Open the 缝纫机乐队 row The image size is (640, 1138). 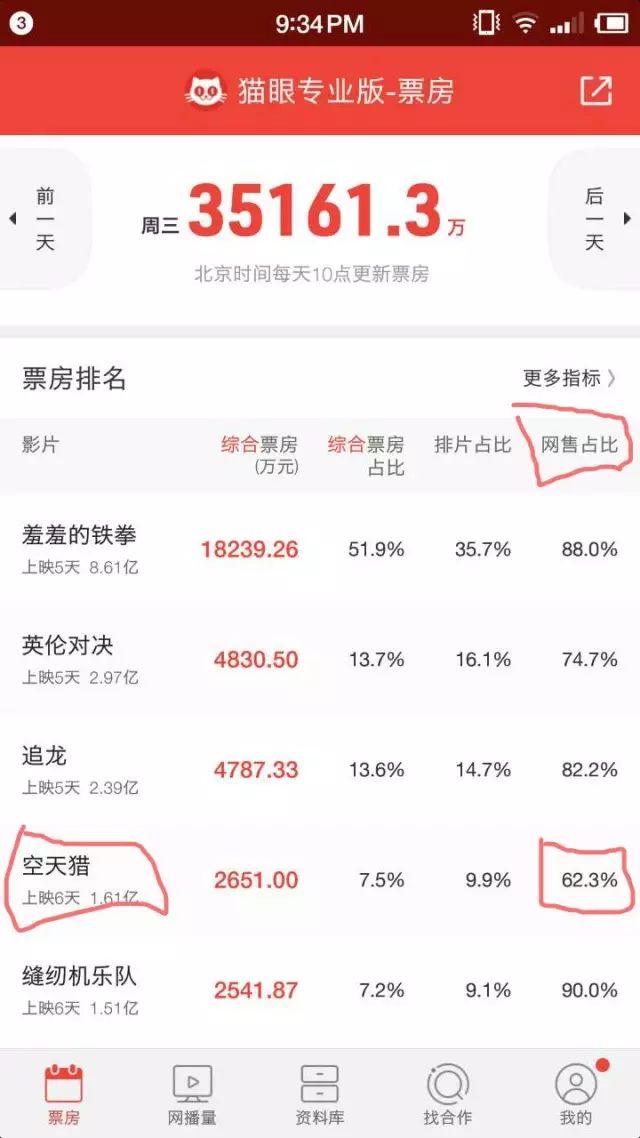point(320,988)
